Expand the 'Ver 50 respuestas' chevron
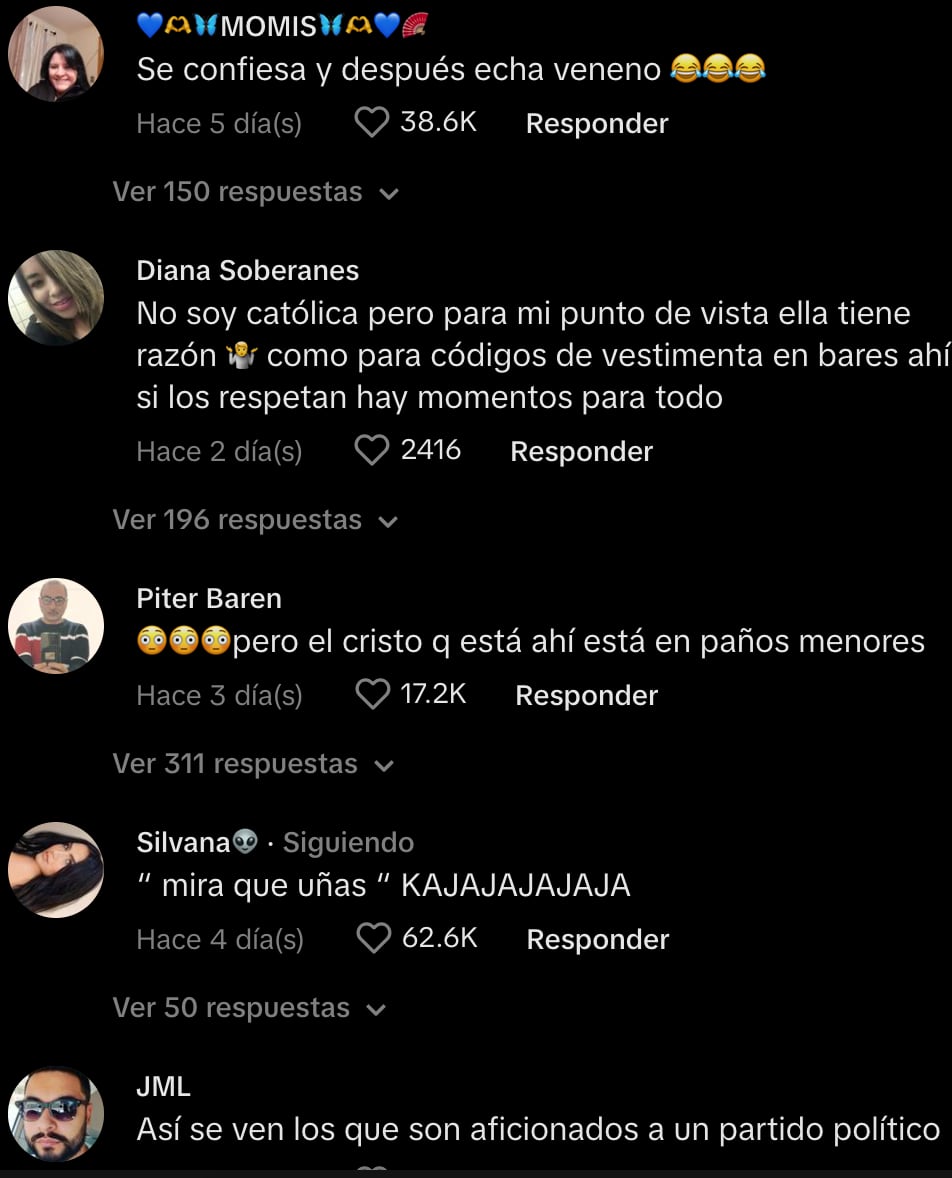 [x=375, y=1010]
